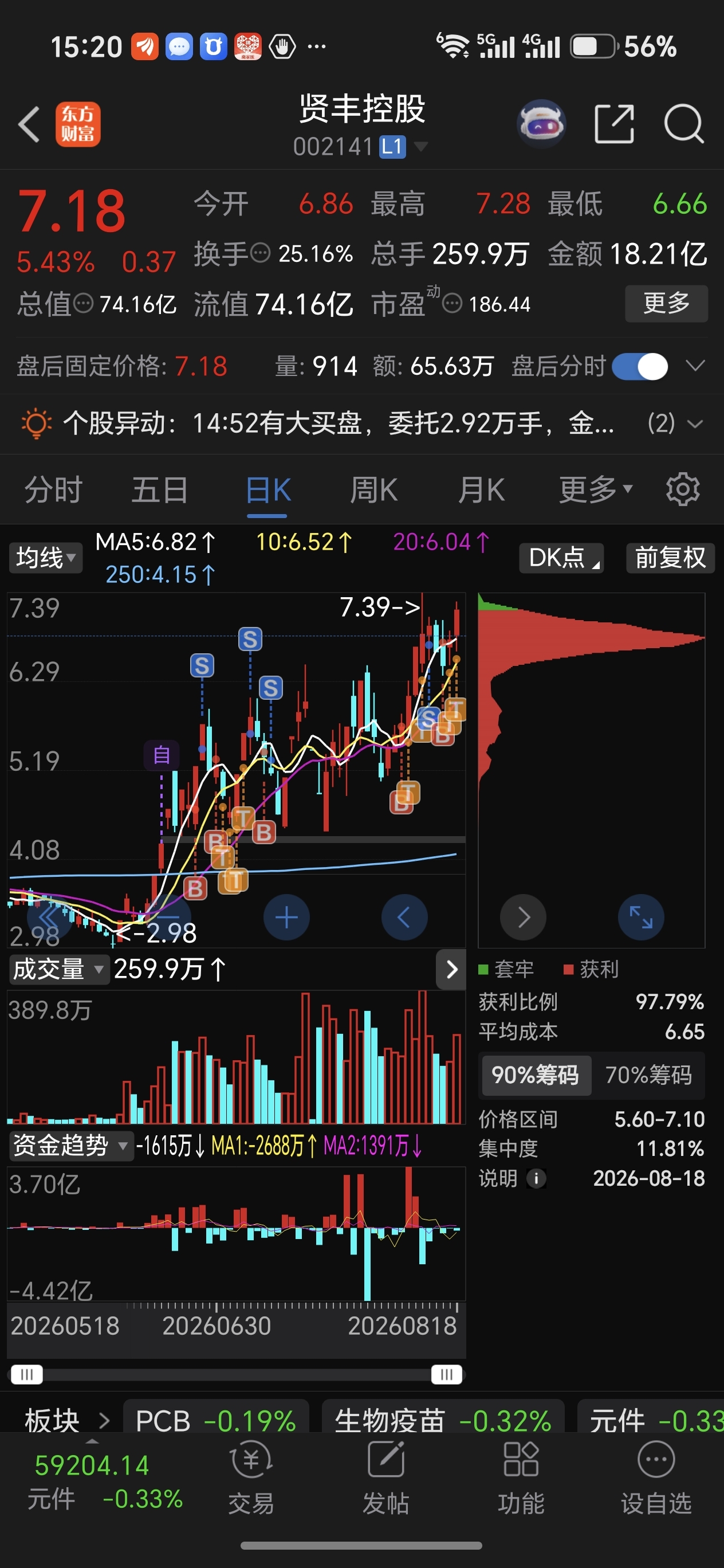724x1568 pixels.
Task: Switch to the 周K chart tab
Action: point(373,491)
